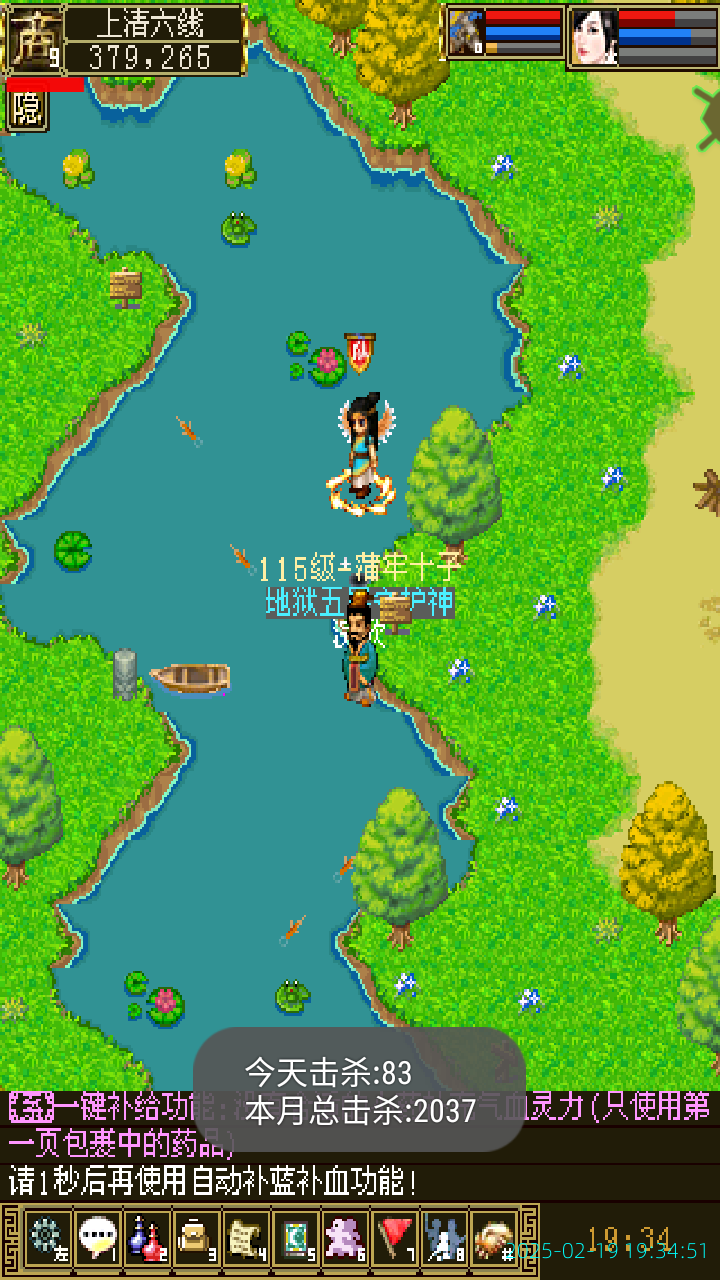Tap the 隐 hide button
The width and height of the screenshot is (720, 1280).
(27, 109)
